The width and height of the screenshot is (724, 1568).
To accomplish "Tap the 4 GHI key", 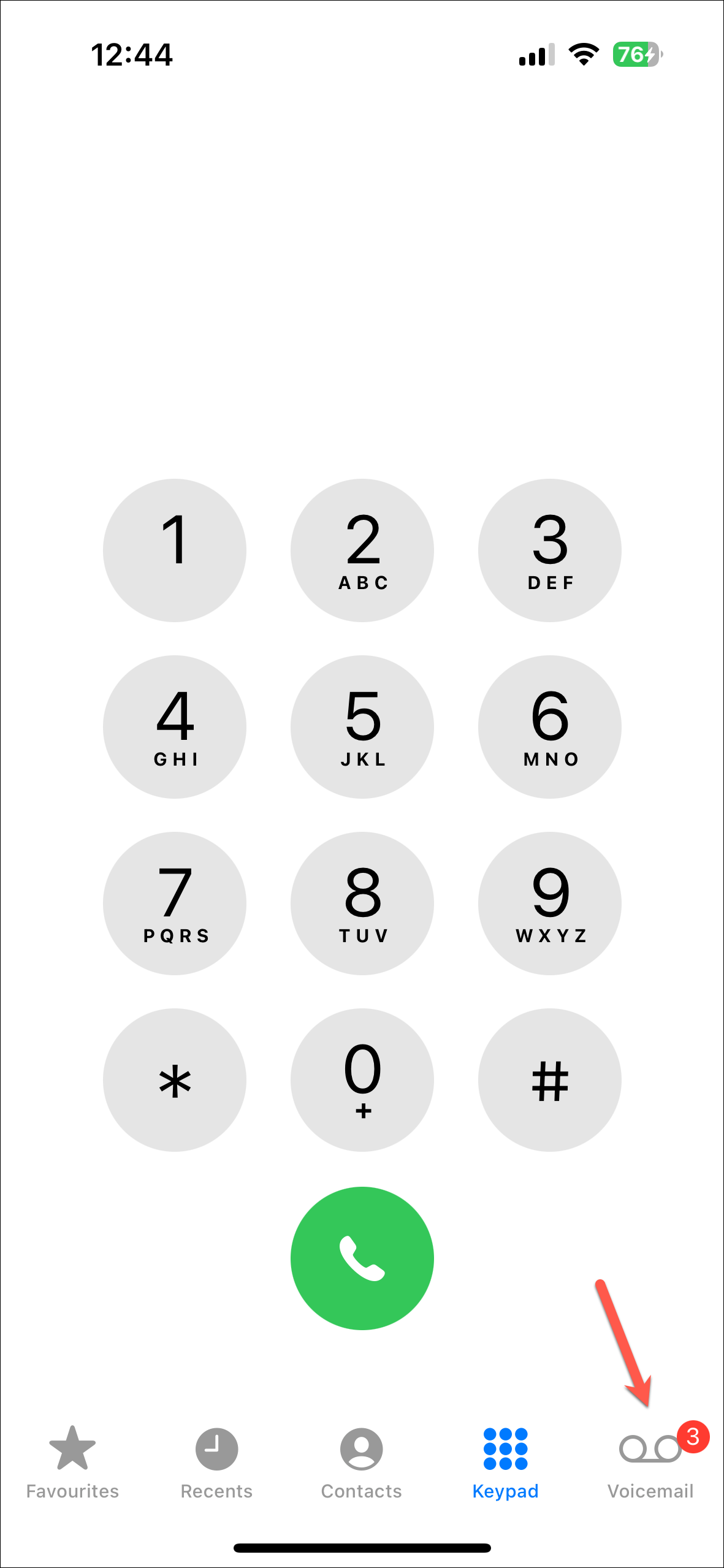I will coord(175,726).
